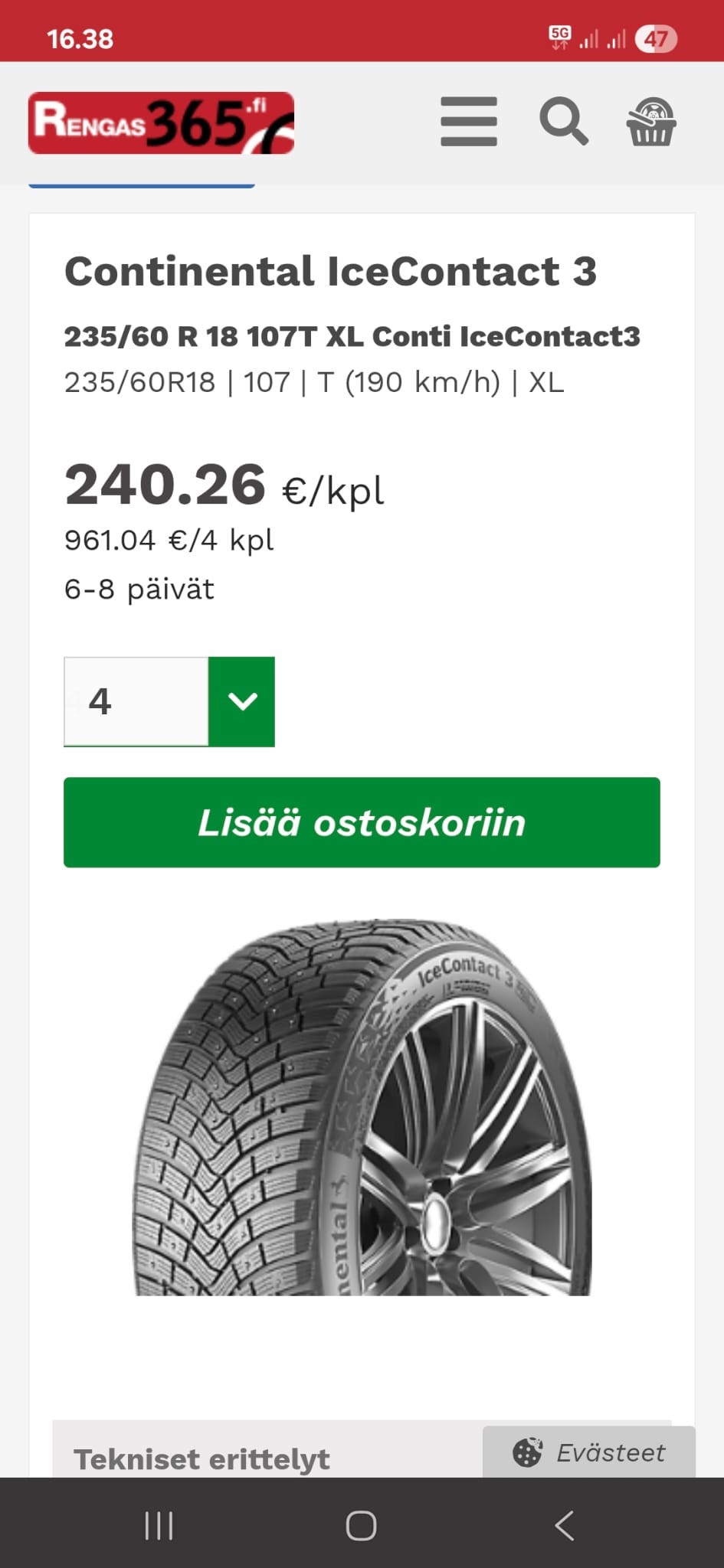Open the shopping basket
Screen dimensions: 724x1568
point(651,122)
